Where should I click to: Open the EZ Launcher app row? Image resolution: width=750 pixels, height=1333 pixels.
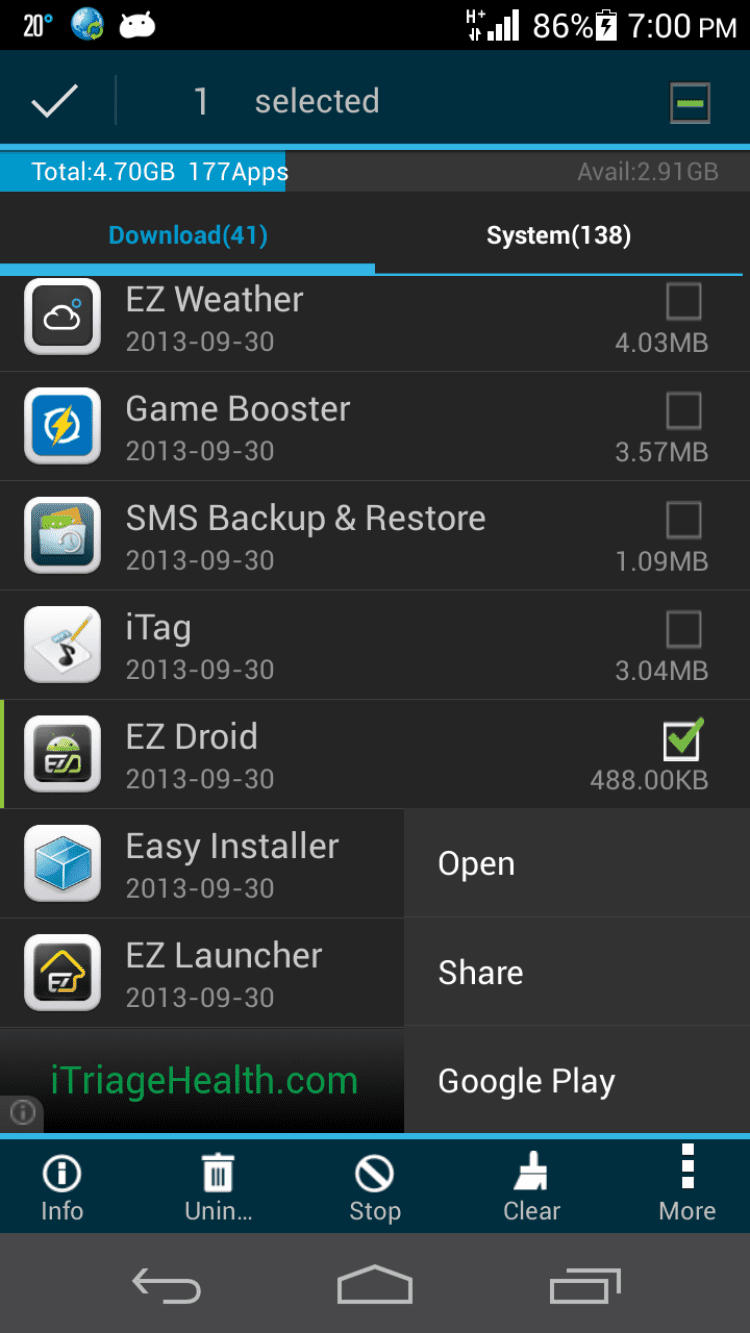(x=202, y=973)
